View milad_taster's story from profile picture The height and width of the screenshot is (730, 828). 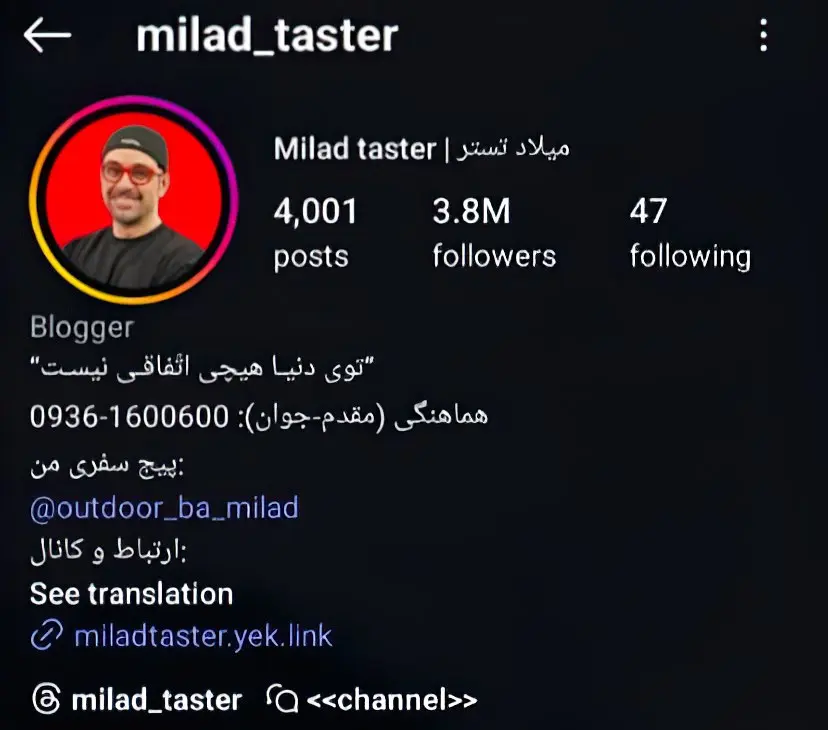(x=133, y=200)
